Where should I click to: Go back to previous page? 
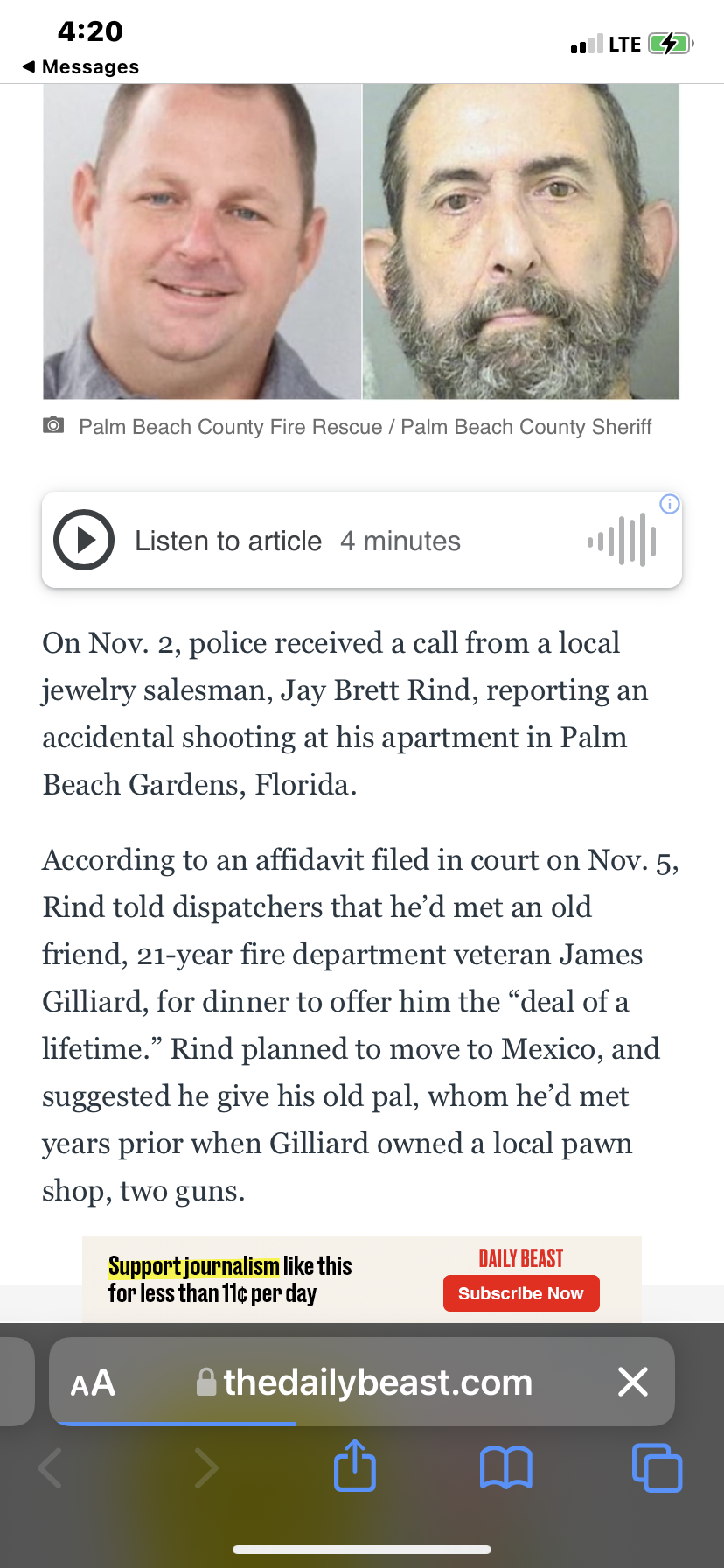click(x=51, y=1467)
